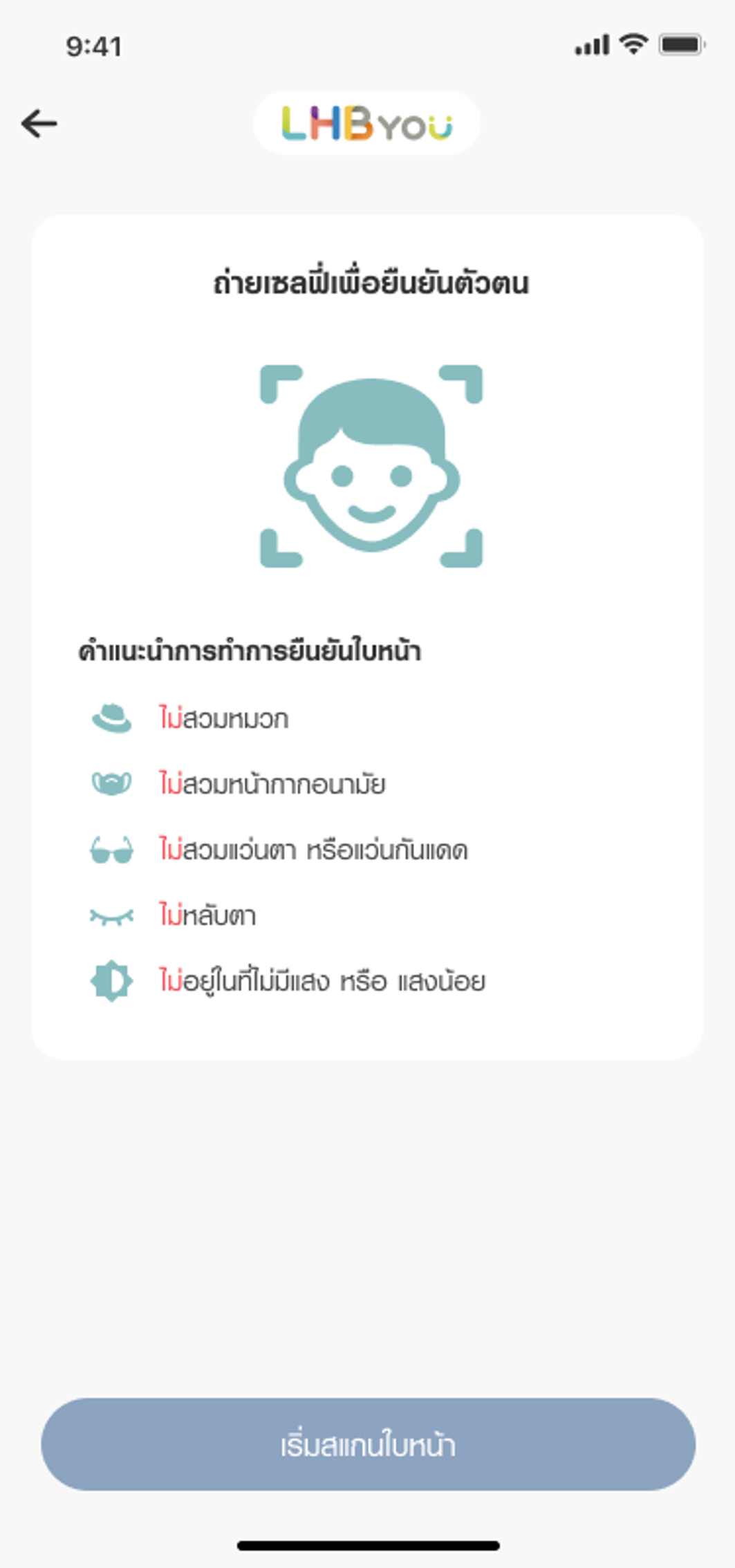Click the back arrow to return
Image resolution: width=735 pixels, height=1568 pixels.
(39, 123)
